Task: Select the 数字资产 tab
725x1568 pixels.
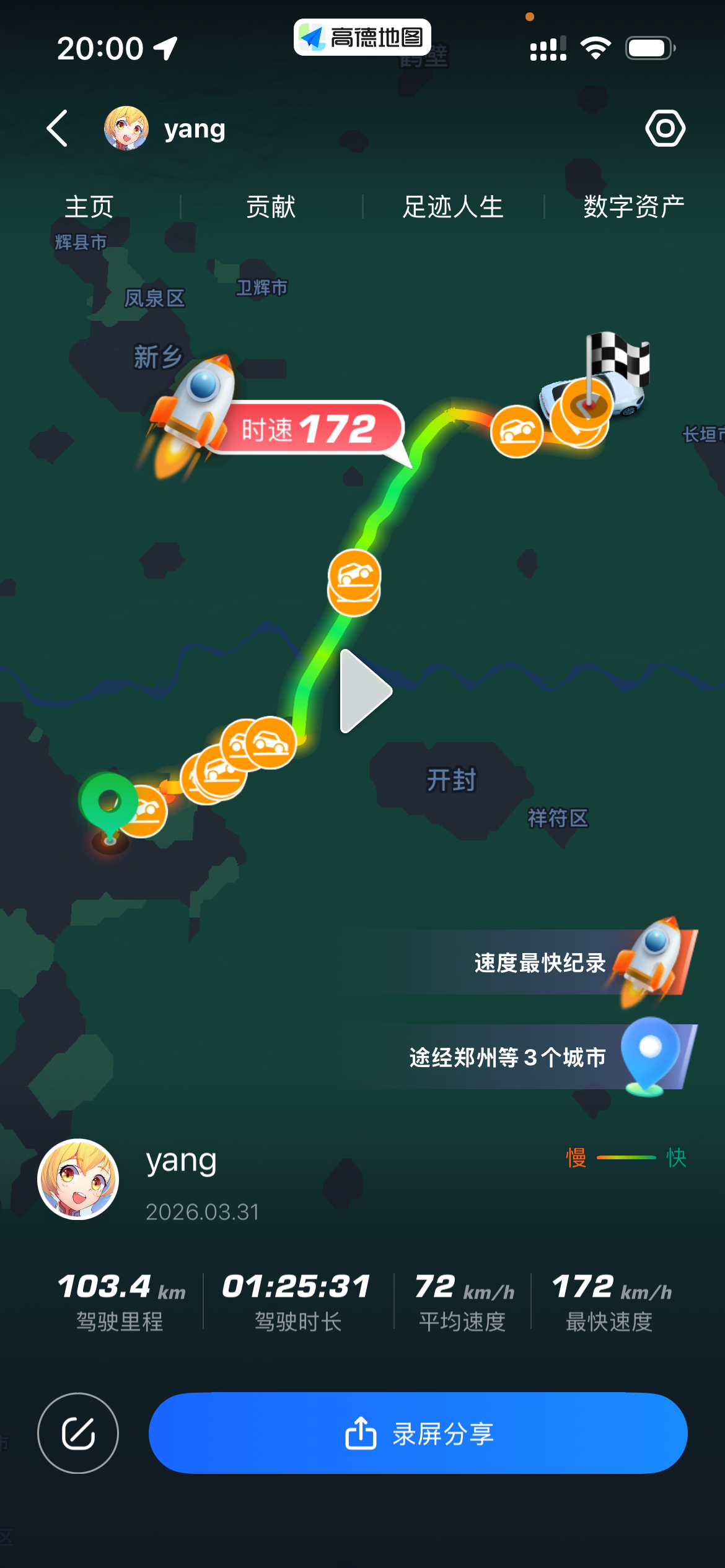Action: coord(634,207)
